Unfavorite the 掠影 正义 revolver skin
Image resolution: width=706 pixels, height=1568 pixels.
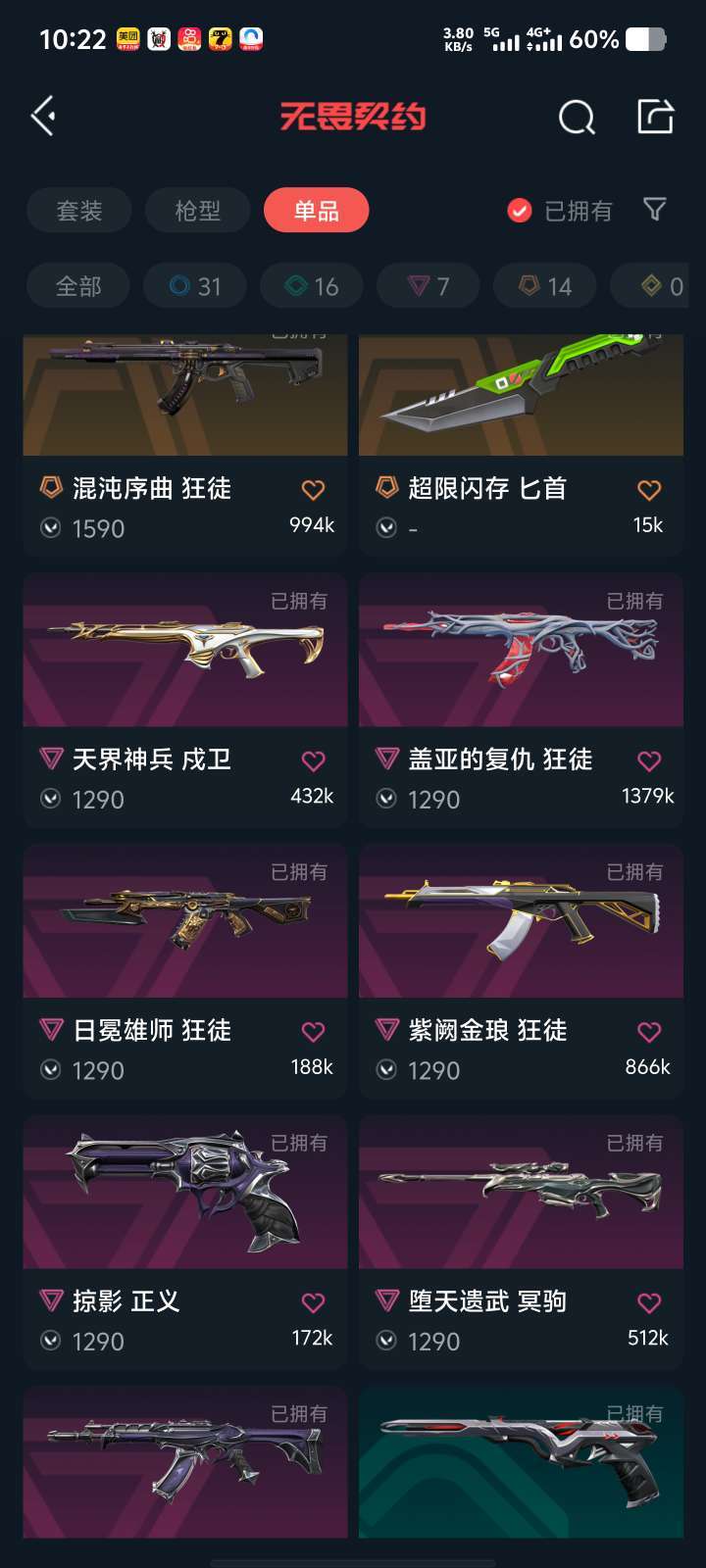[x=313, y=1301]
